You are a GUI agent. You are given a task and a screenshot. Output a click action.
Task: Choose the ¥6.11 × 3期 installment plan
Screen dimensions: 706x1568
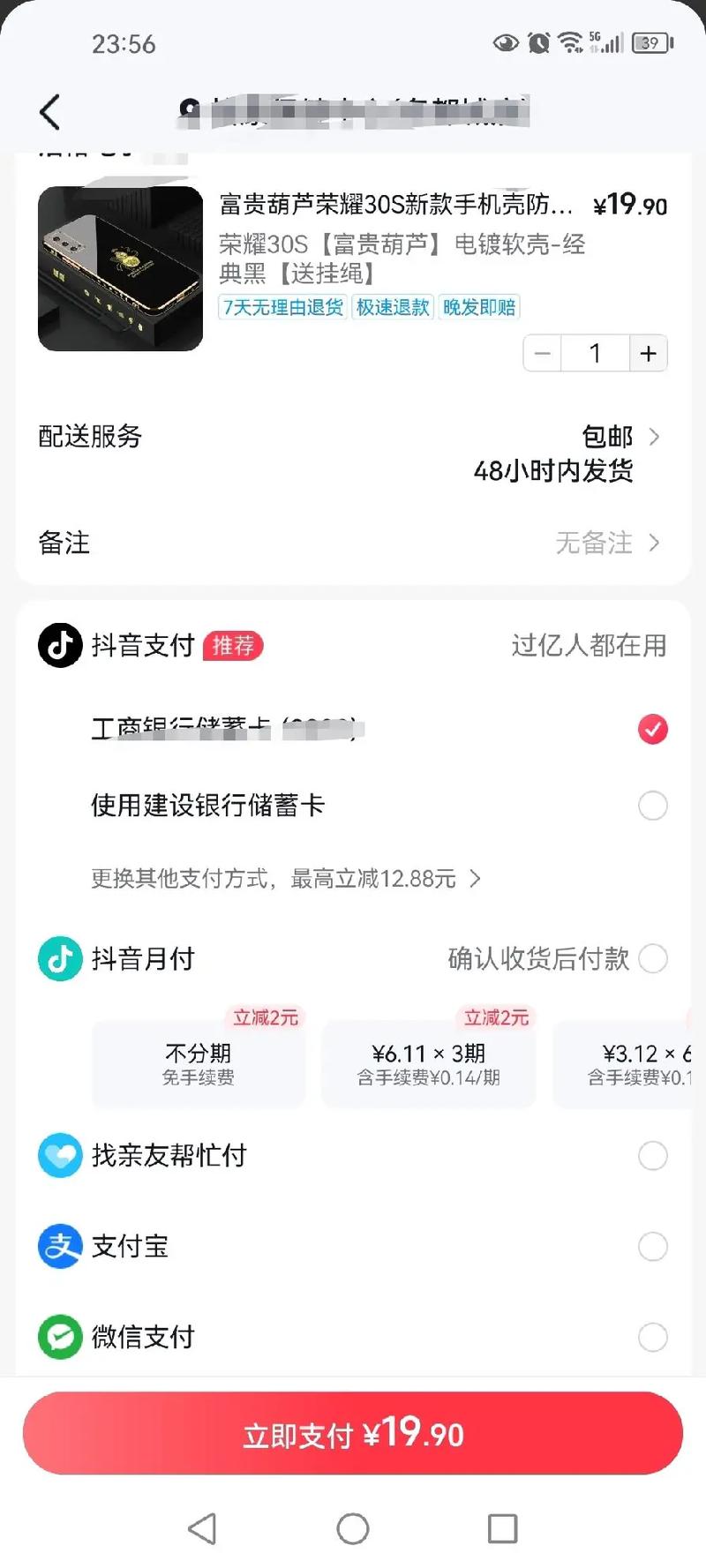(429, 1063)
